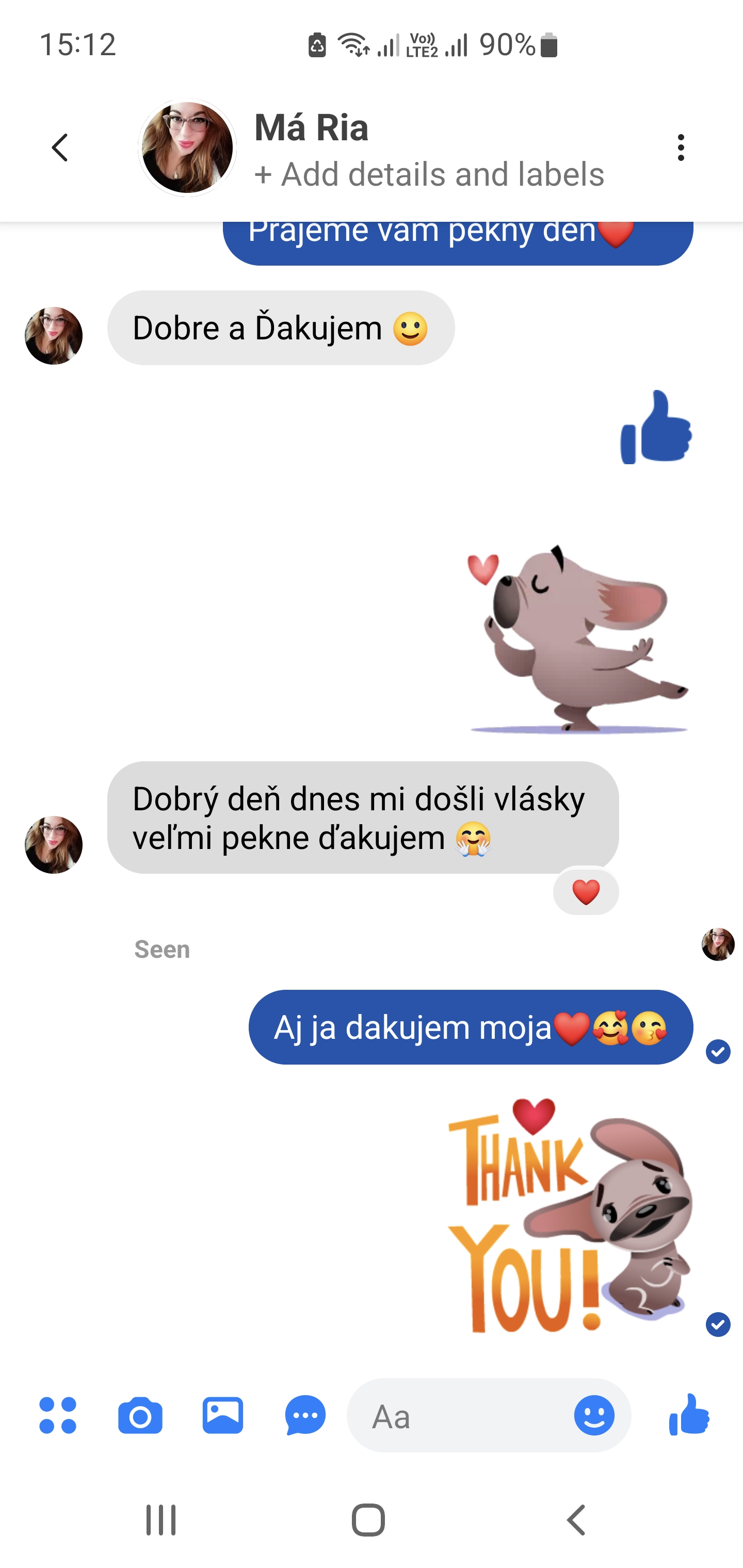Open Má Ria's profile picture in the header
This screenshot has height=1568, width=743.
(x=187, y=148)
